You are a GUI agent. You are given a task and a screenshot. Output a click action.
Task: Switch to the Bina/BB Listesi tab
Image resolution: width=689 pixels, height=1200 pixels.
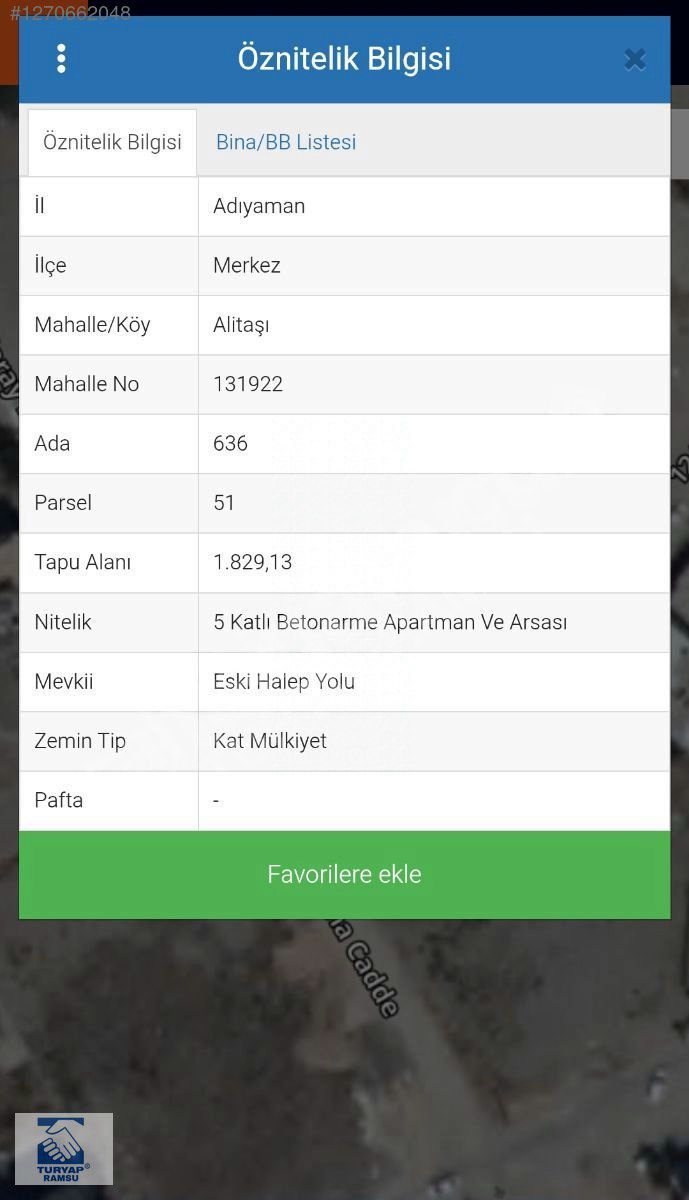click(x=286, y=142)
